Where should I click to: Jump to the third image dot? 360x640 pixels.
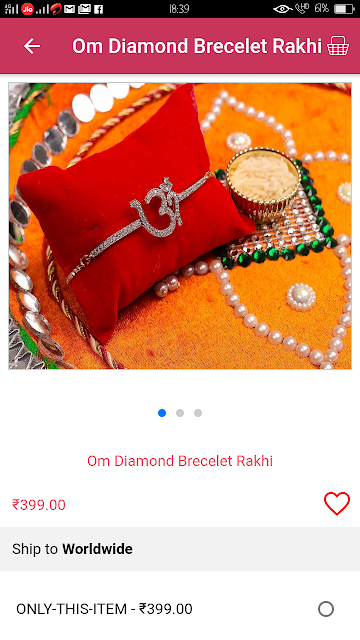198,413
